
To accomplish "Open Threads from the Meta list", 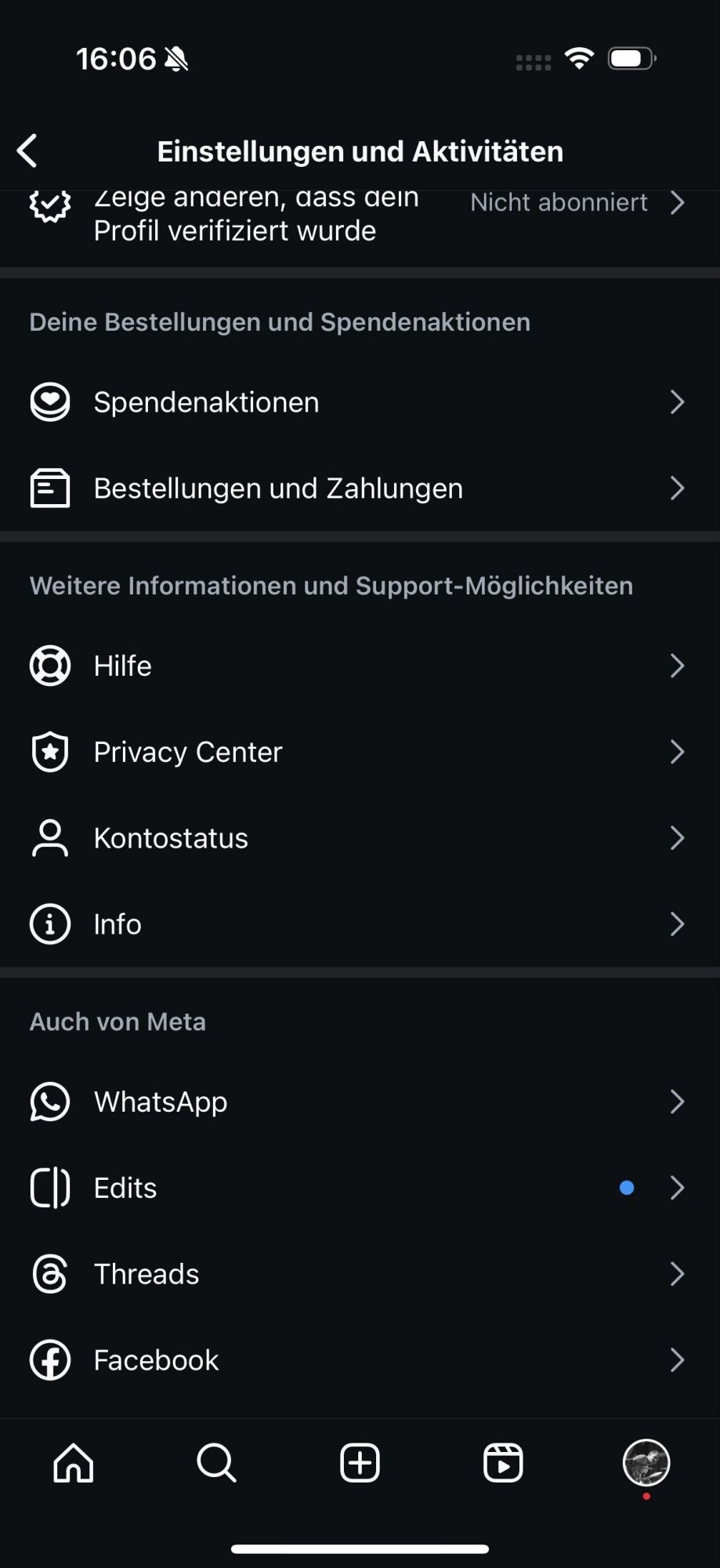I will tap(360, 1274).
